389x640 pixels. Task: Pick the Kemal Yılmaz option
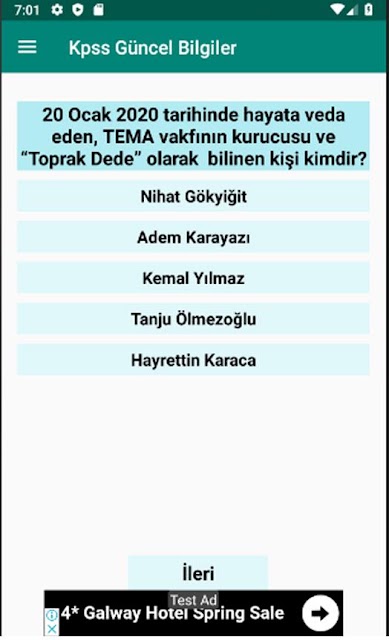tap(193, 278)
